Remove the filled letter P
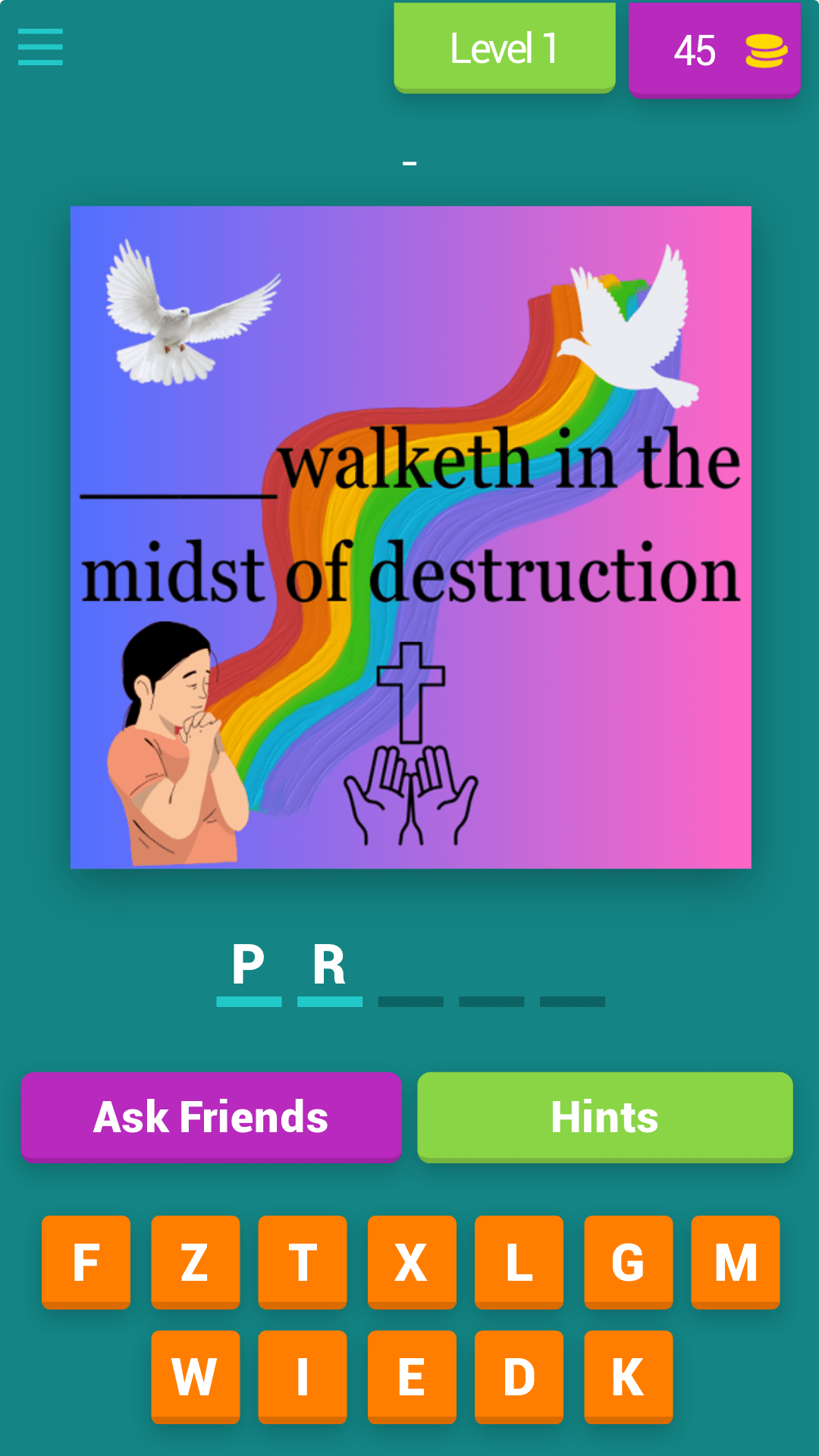819x1456 pixels. pos(249,966)
